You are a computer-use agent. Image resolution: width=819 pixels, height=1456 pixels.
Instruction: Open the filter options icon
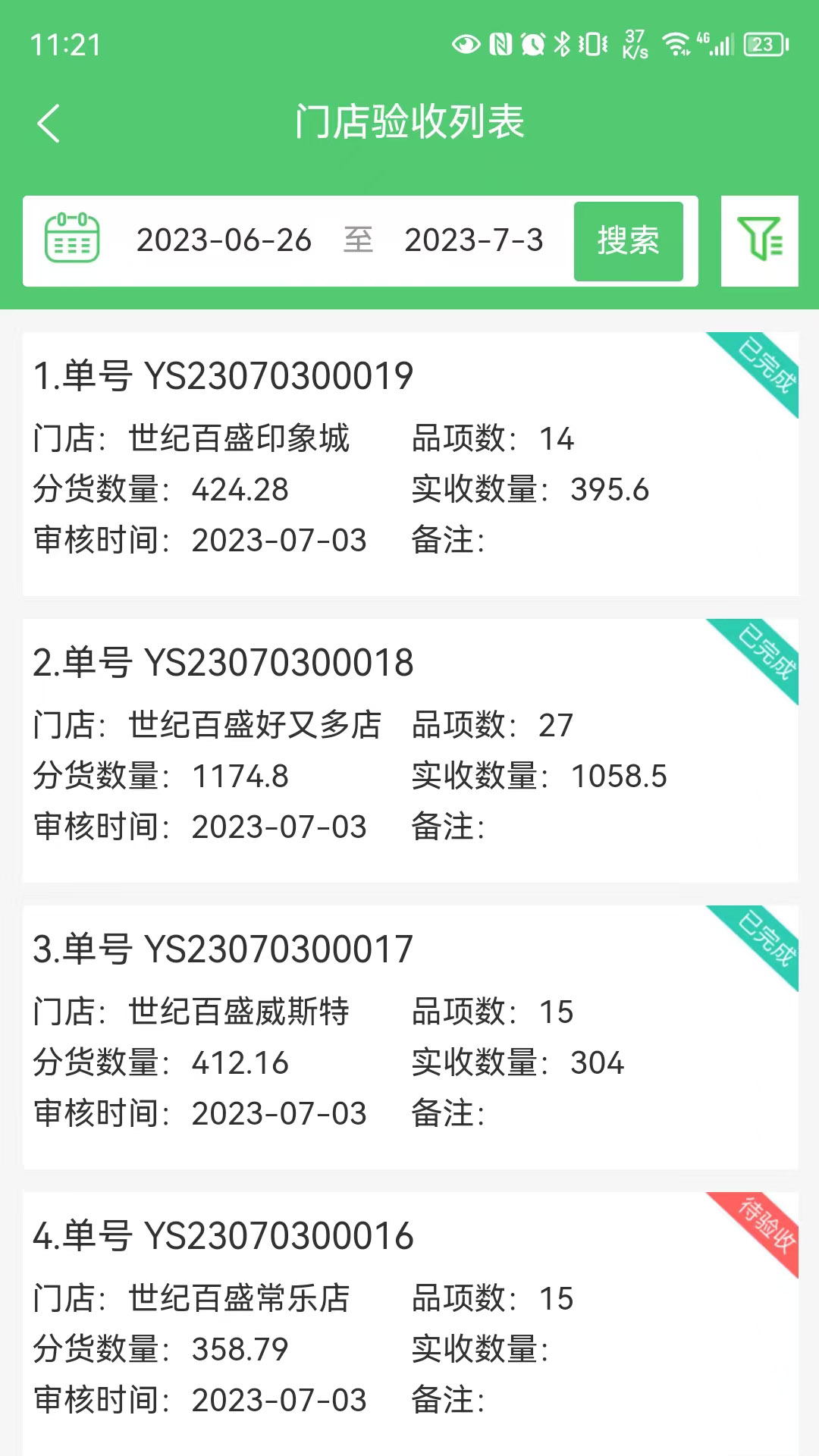(x=759, y=240)
